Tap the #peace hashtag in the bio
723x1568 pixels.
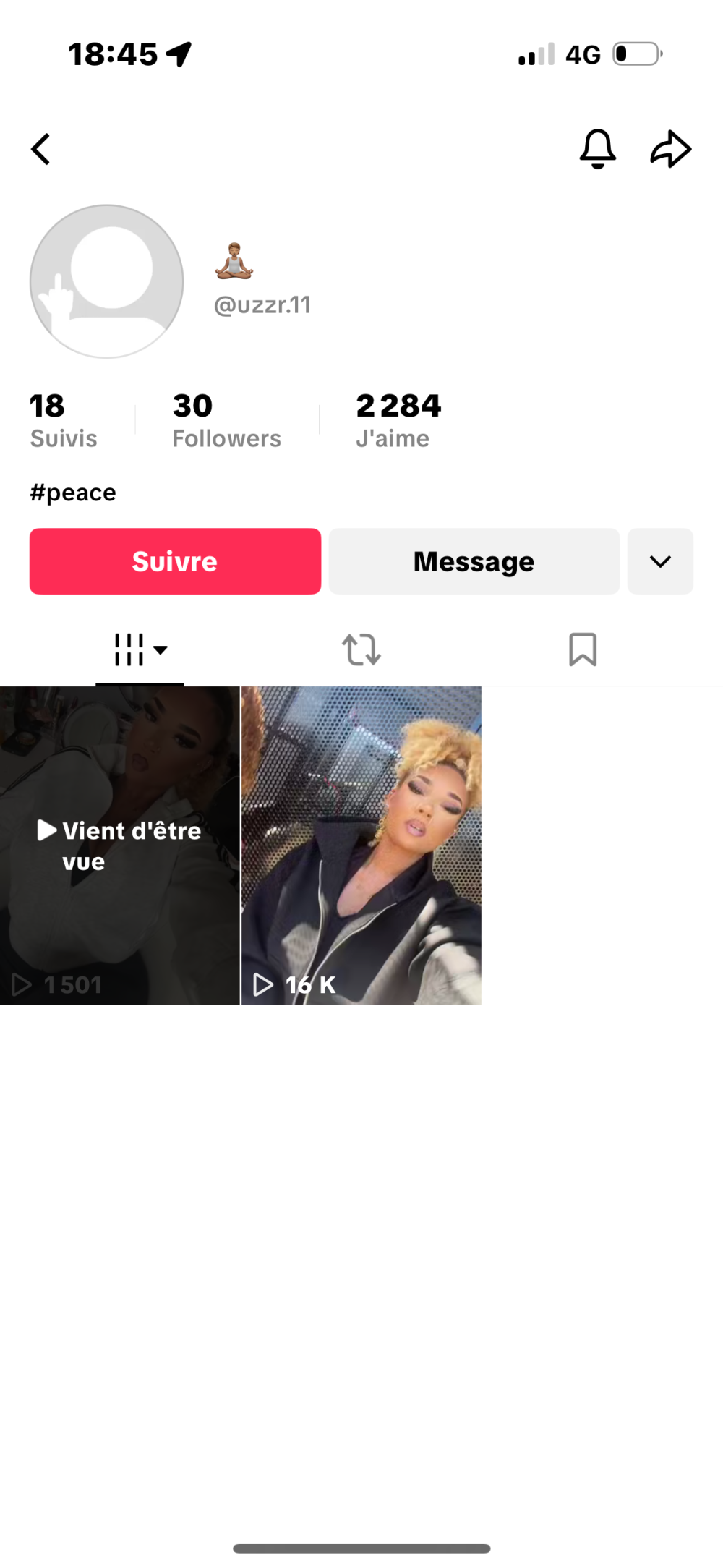tap(73, 493)
